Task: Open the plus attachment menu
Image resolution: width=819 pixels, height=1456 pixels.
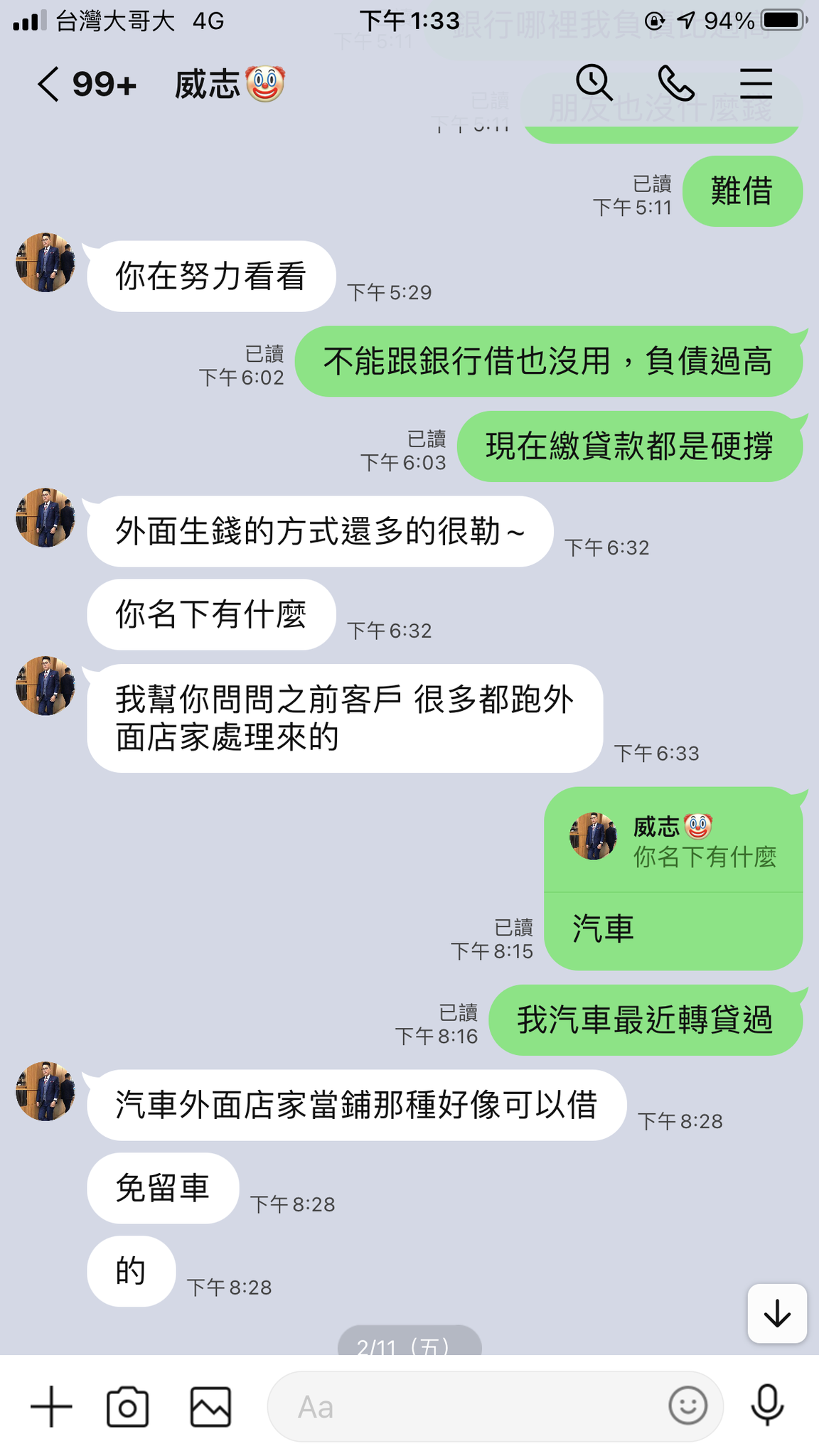Action: coord(51,1406)
